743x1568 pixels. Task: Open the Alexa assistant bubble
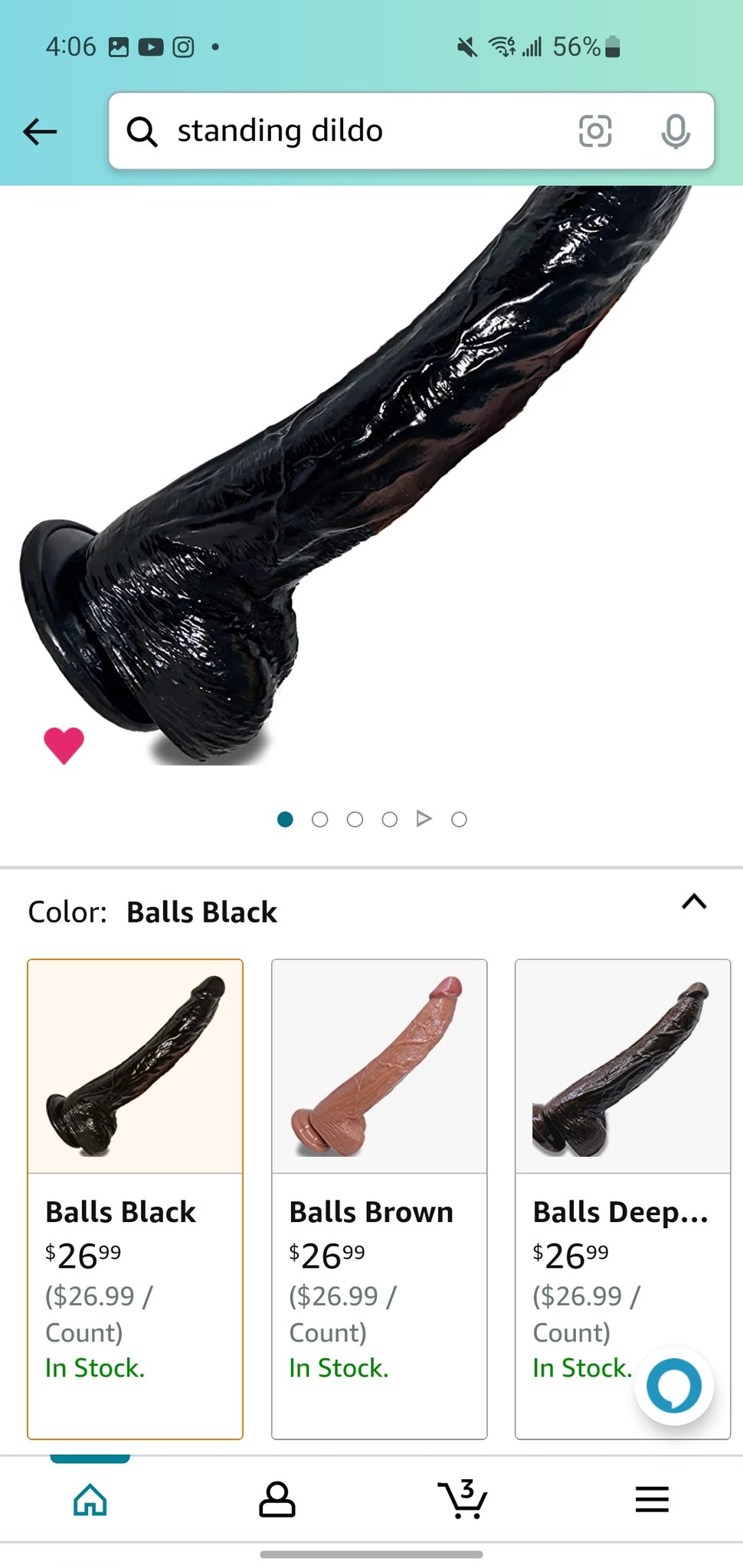[674, 1386]
